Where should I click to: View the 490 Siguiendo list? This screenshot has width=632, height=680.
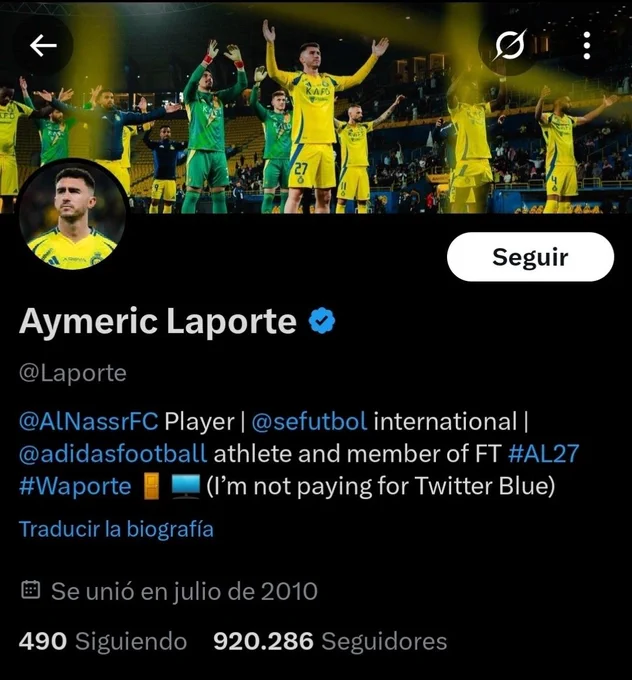pyautogui.click(x=103, y=641)
